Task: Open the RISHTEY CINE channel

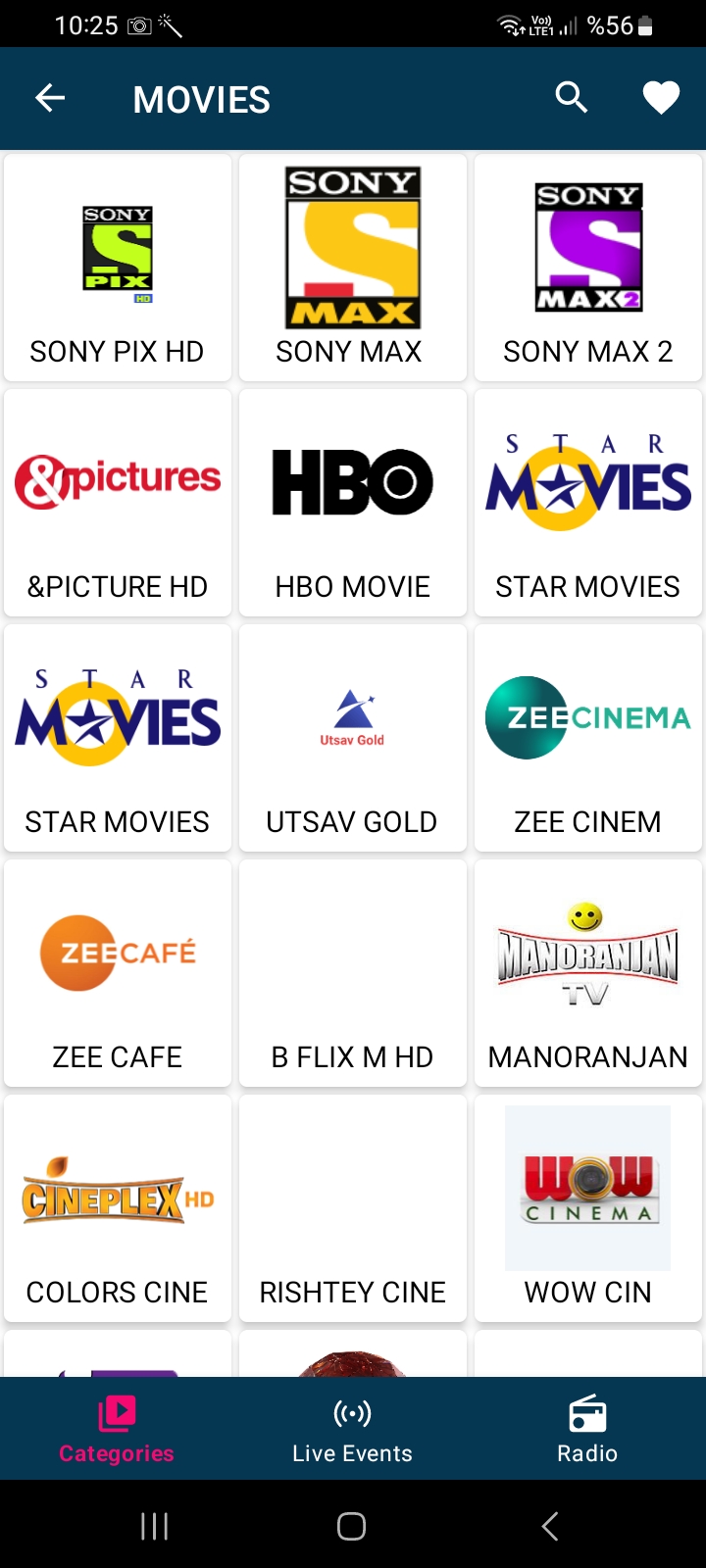Action: click(x=353, y=1208)
